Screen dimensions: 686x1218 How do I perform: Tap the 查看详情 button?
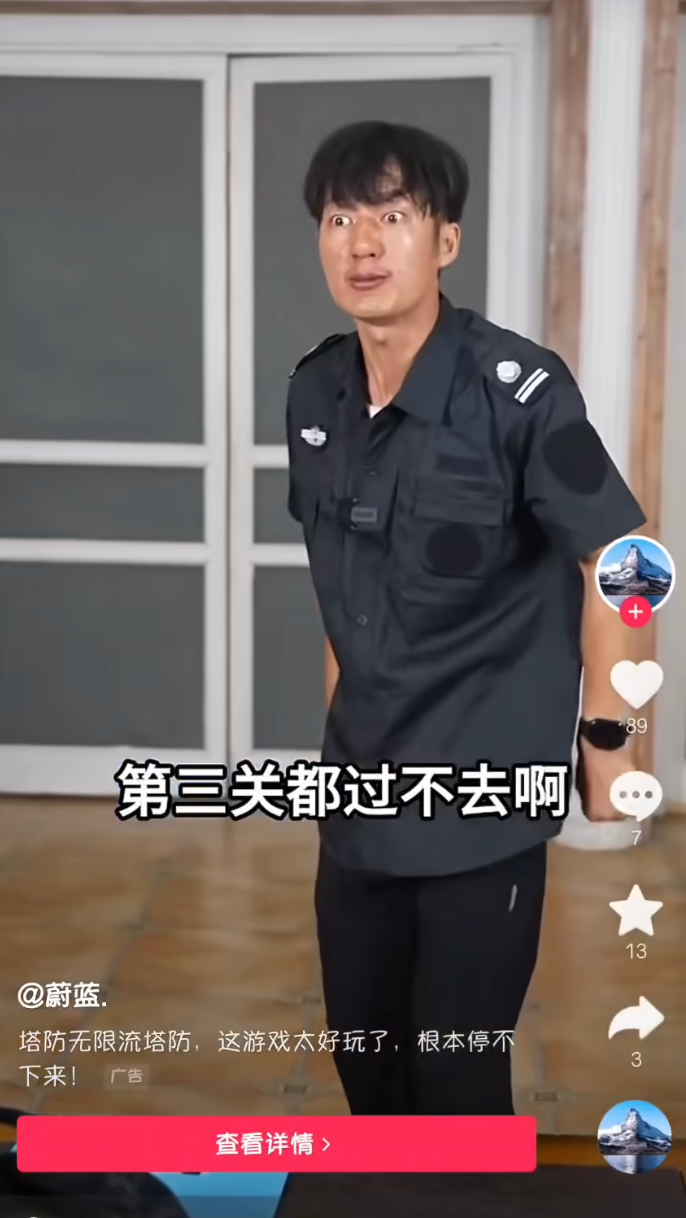coord(276,1144)
